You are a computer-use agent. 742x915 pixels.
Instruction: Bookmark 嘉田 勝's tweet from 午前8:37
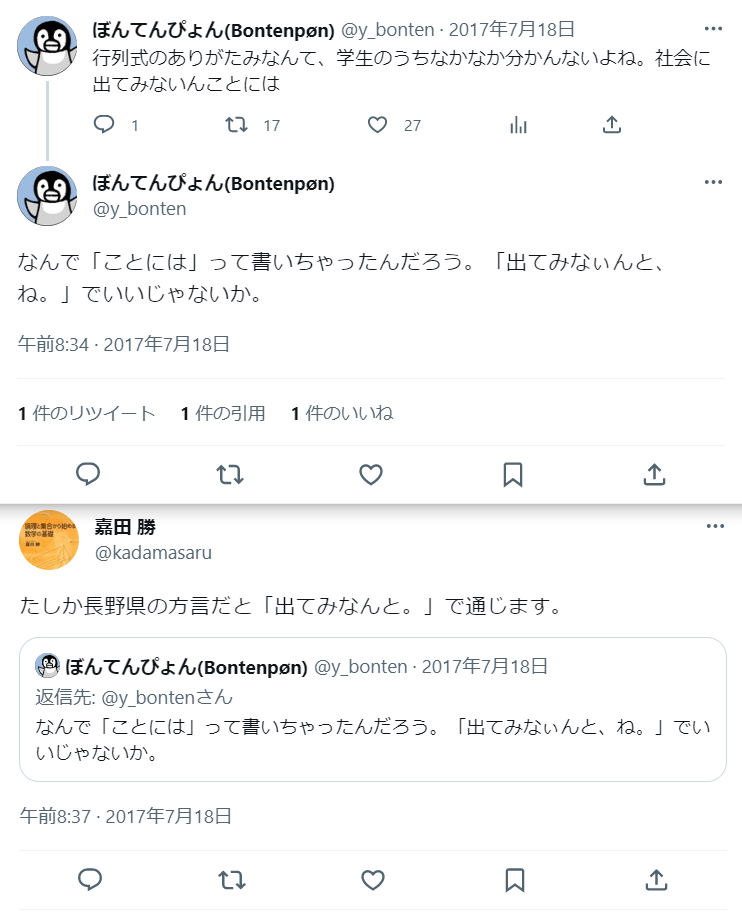[515, 880]
